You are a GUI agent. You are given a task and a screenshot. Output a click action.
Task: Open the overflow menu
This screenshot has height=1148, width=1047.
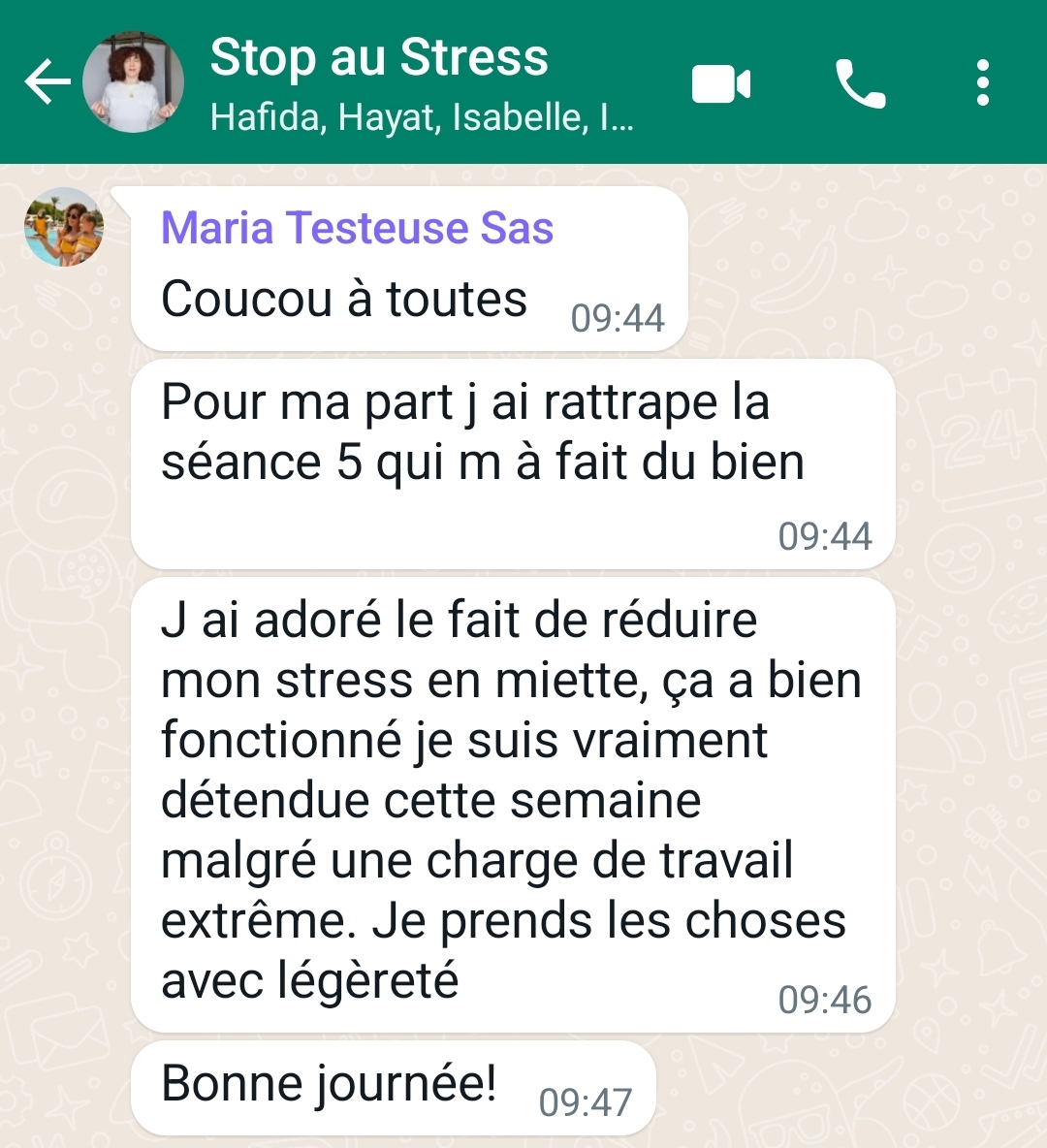[x=983, y=83]
